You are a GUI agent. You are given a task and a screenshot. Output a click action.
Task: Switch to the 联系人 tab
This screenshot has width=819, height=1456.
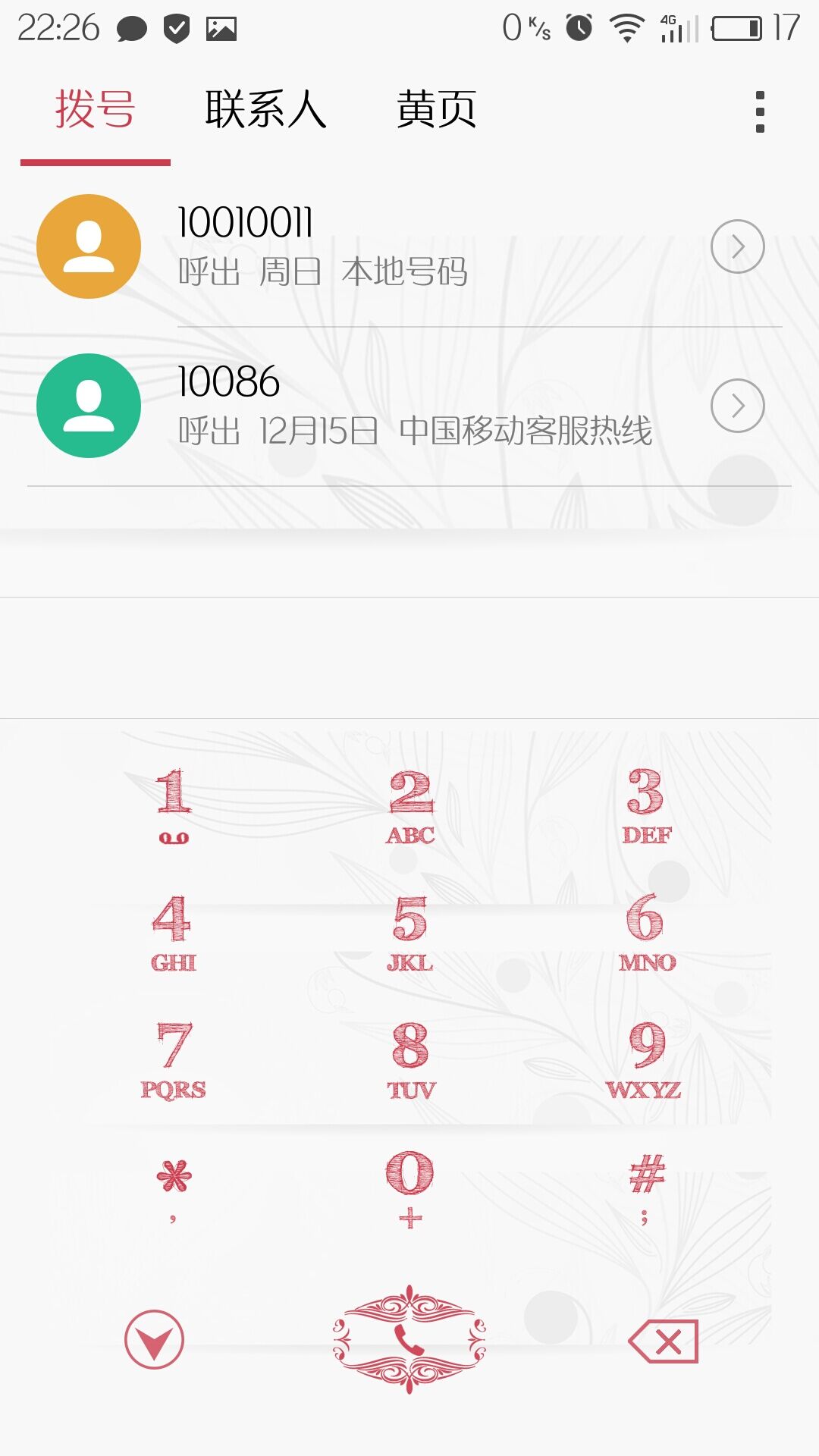pos(265,110)
